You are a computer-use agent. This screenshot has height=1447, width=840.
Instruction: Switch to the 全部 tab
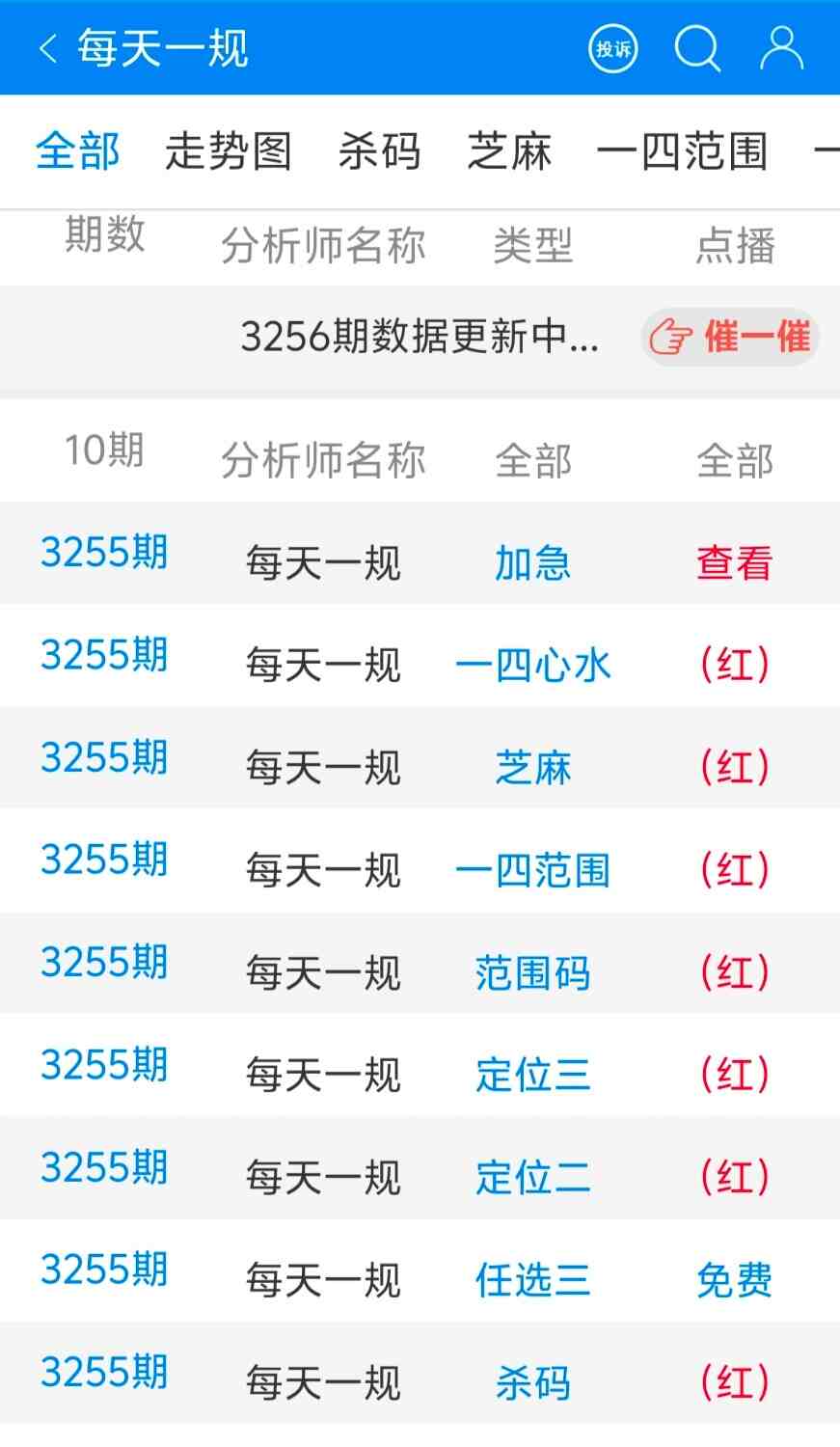[77, 152]
